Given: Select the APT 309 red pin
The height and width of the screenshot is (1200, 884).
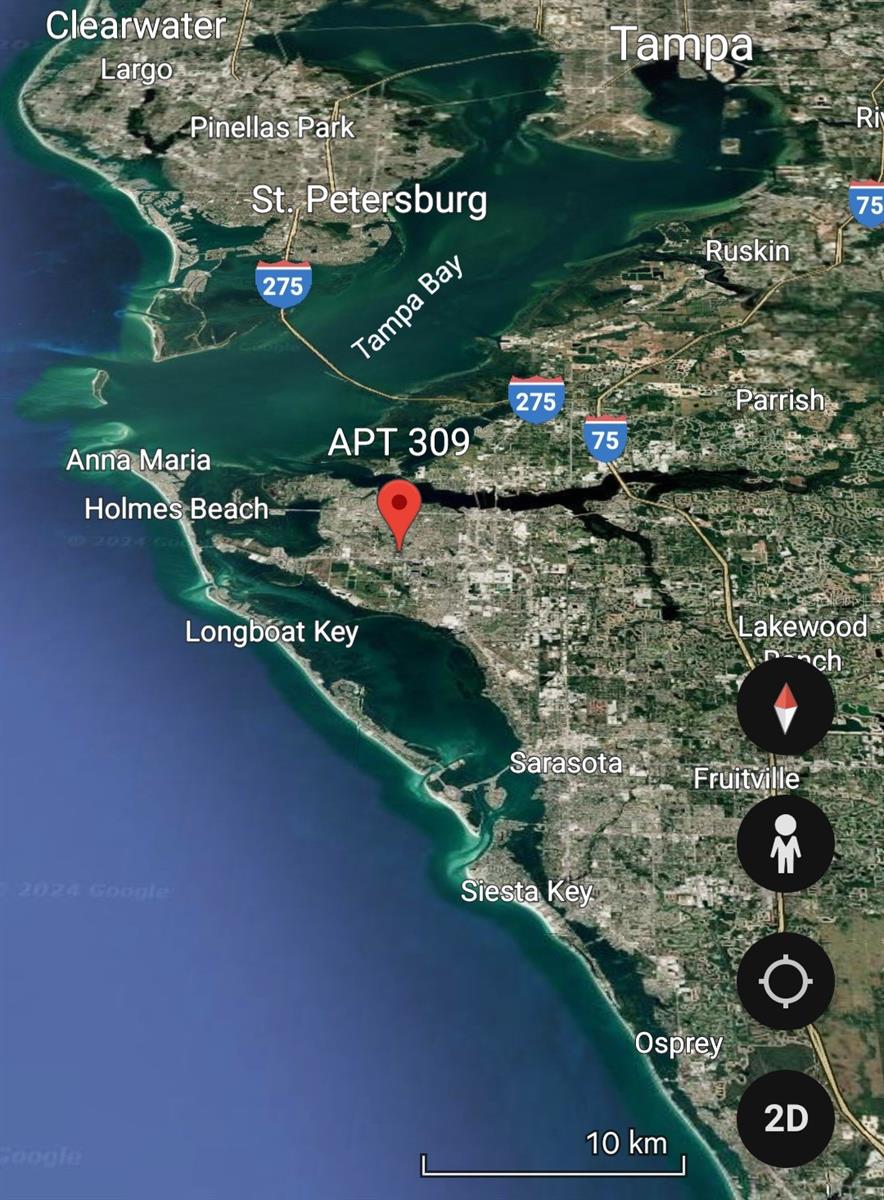Looking at the screenshot, I should pyautogui.click(x=401, y=508).
